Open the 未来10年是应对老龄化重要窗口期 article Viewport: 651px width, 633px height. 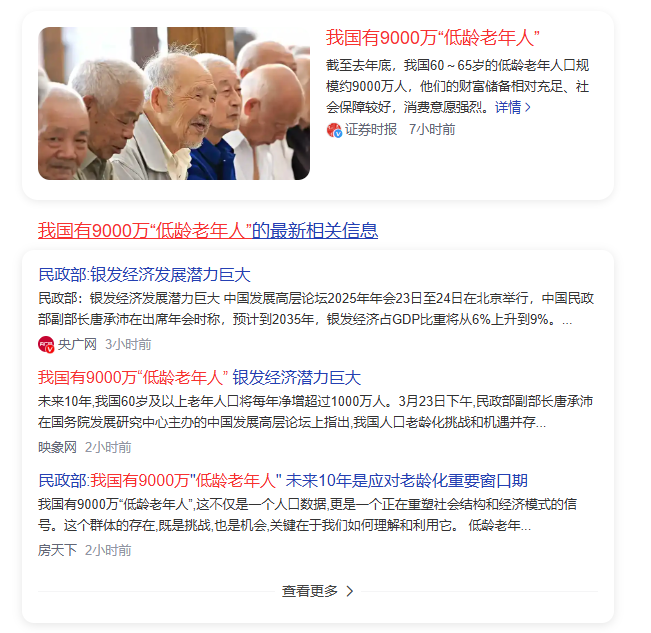pyautogui.click(x=283, y=481)
